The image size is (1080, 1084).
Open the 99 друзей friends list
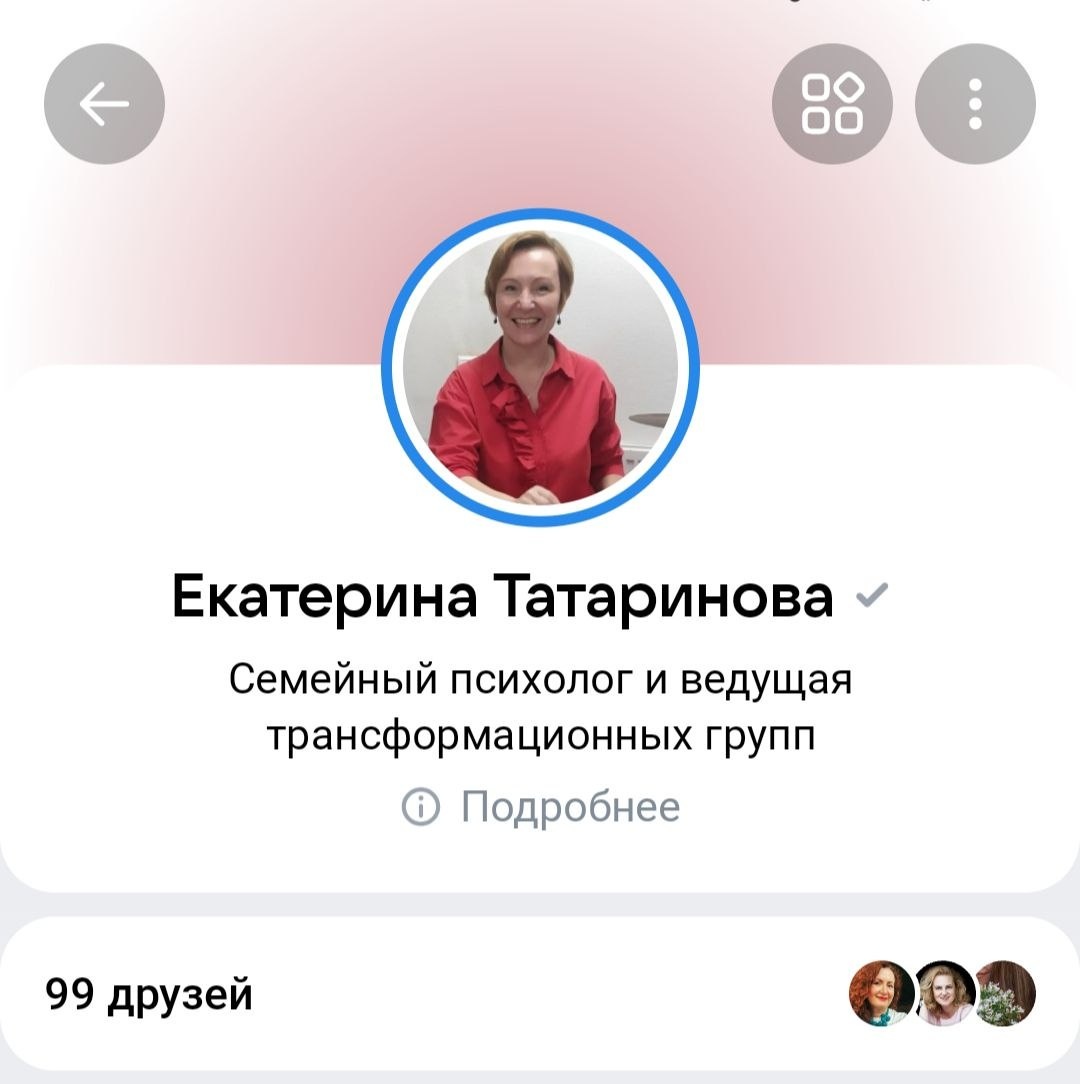tap(150, 995)
